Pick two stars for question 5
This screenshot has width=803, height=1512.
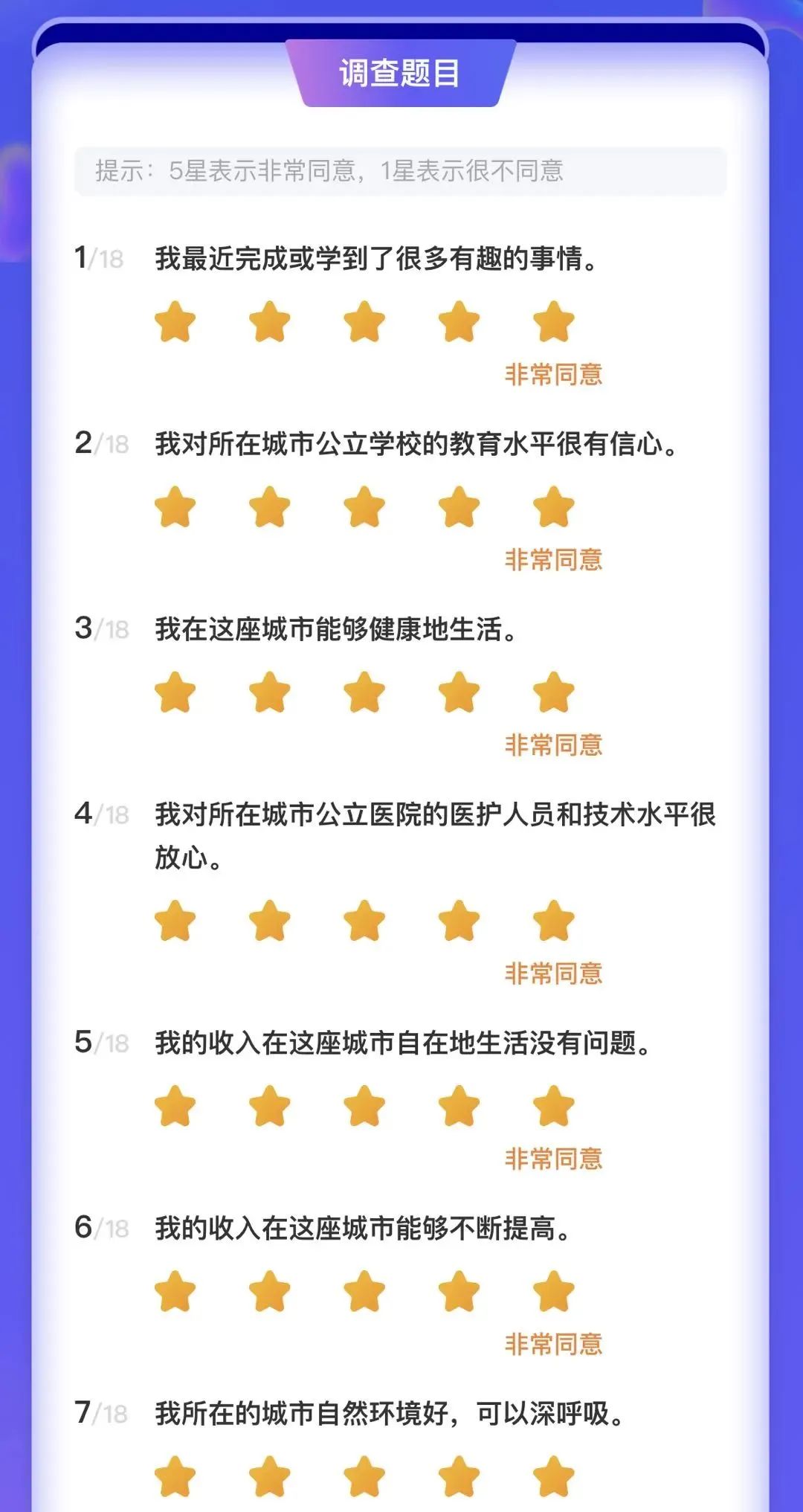[269, 1106]
